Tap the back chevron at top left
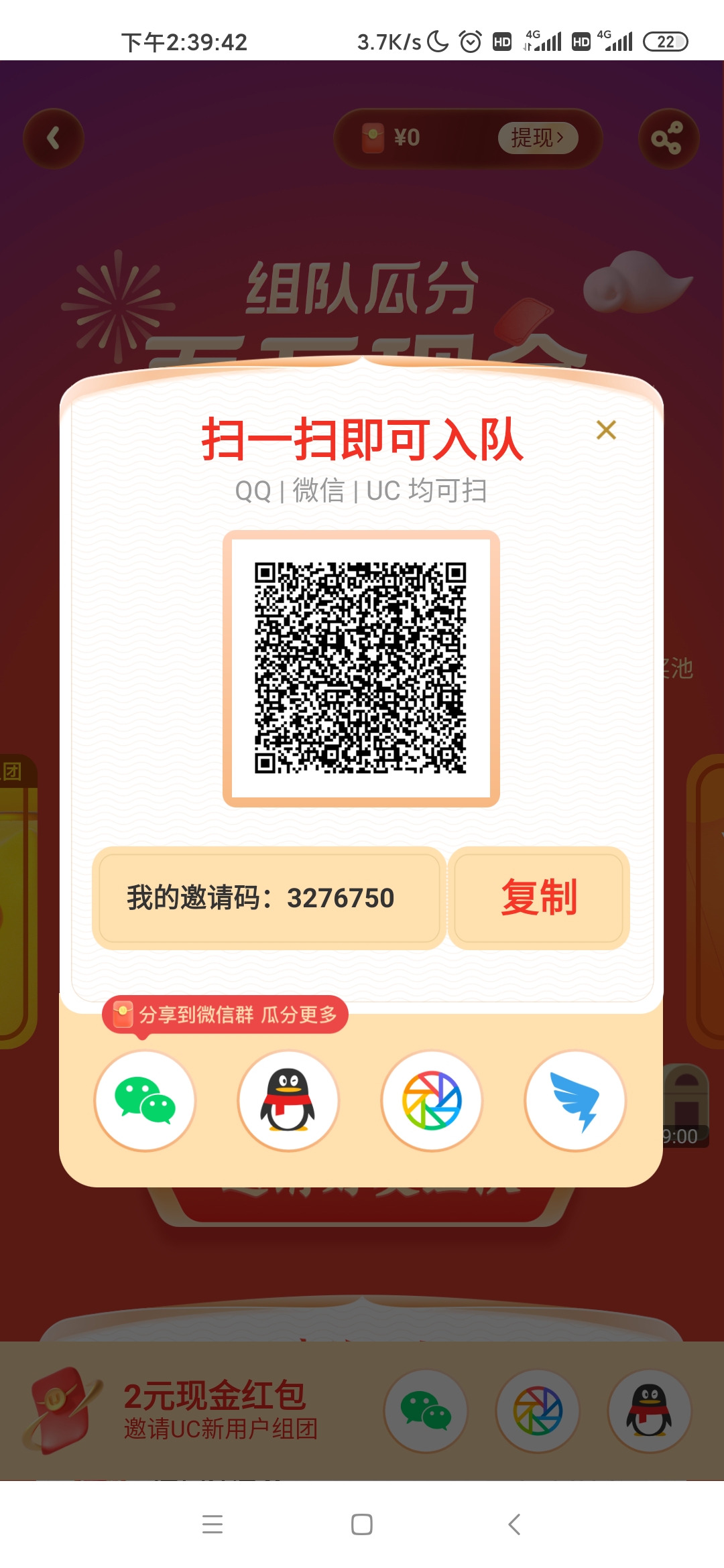Viewport: 724px width, 1568px height. pyautogui.click(x=54, y=137)
